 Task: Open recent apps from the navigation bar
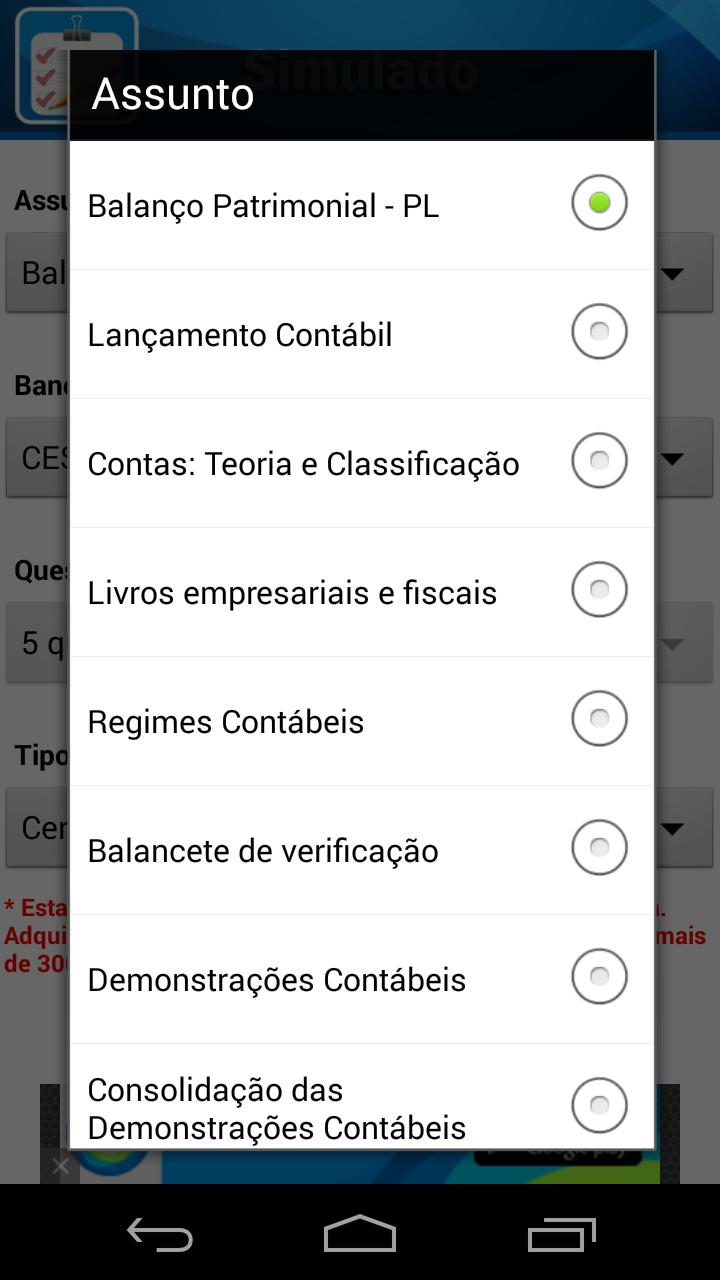tap(560, 1235)
